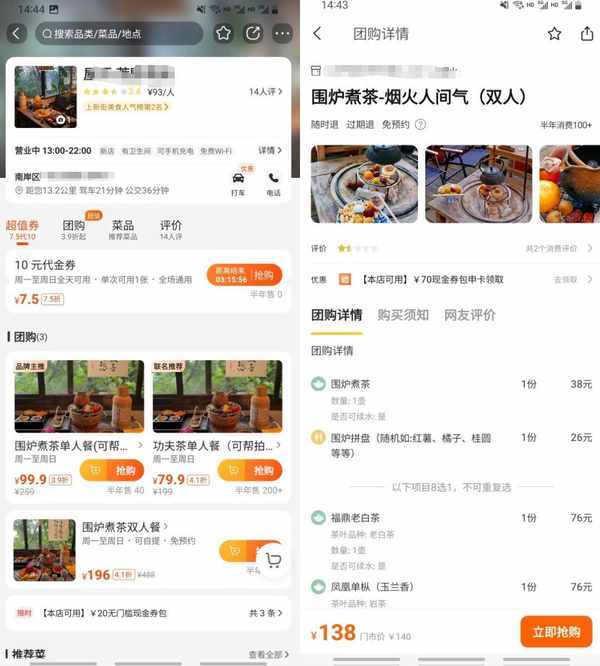
Task: Switch to the 菜品 tab
Action: click(123, 230)
